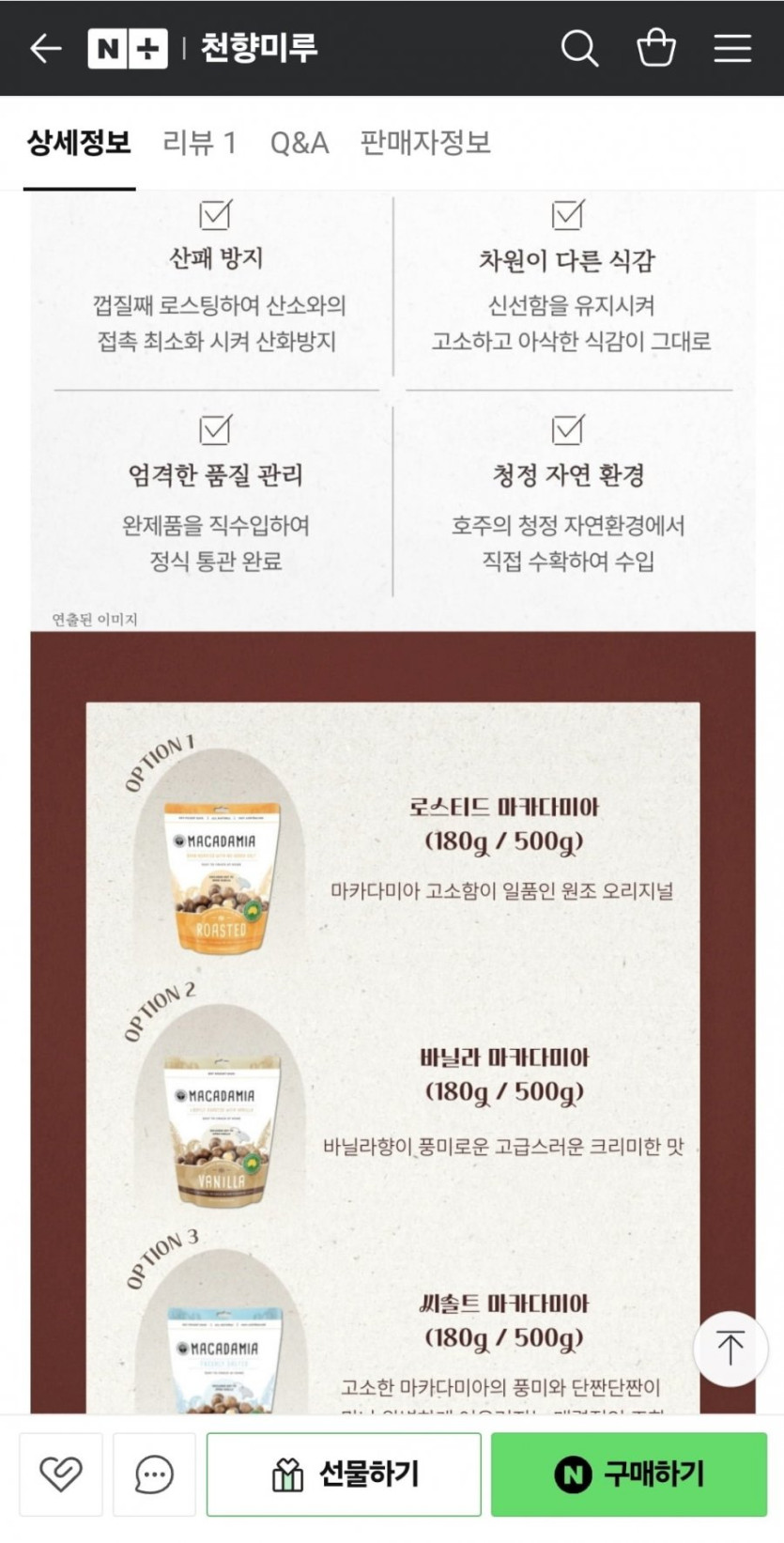
Task: Select the 상세정보 tab
Action: [79, 143]
